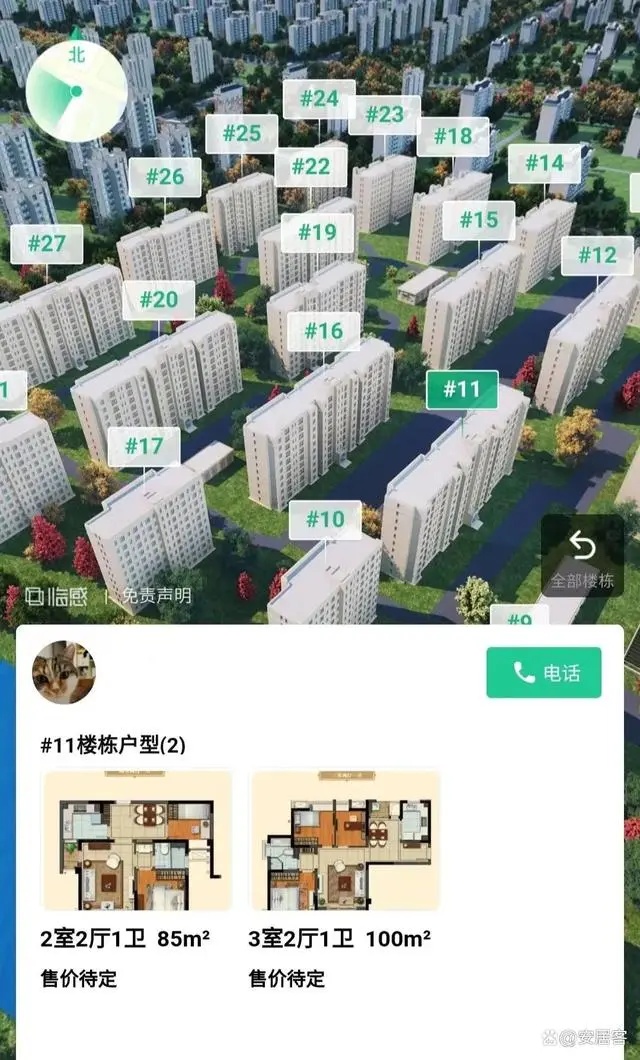Select building #26 marker

pyautogui.click(x=165, y=178)
